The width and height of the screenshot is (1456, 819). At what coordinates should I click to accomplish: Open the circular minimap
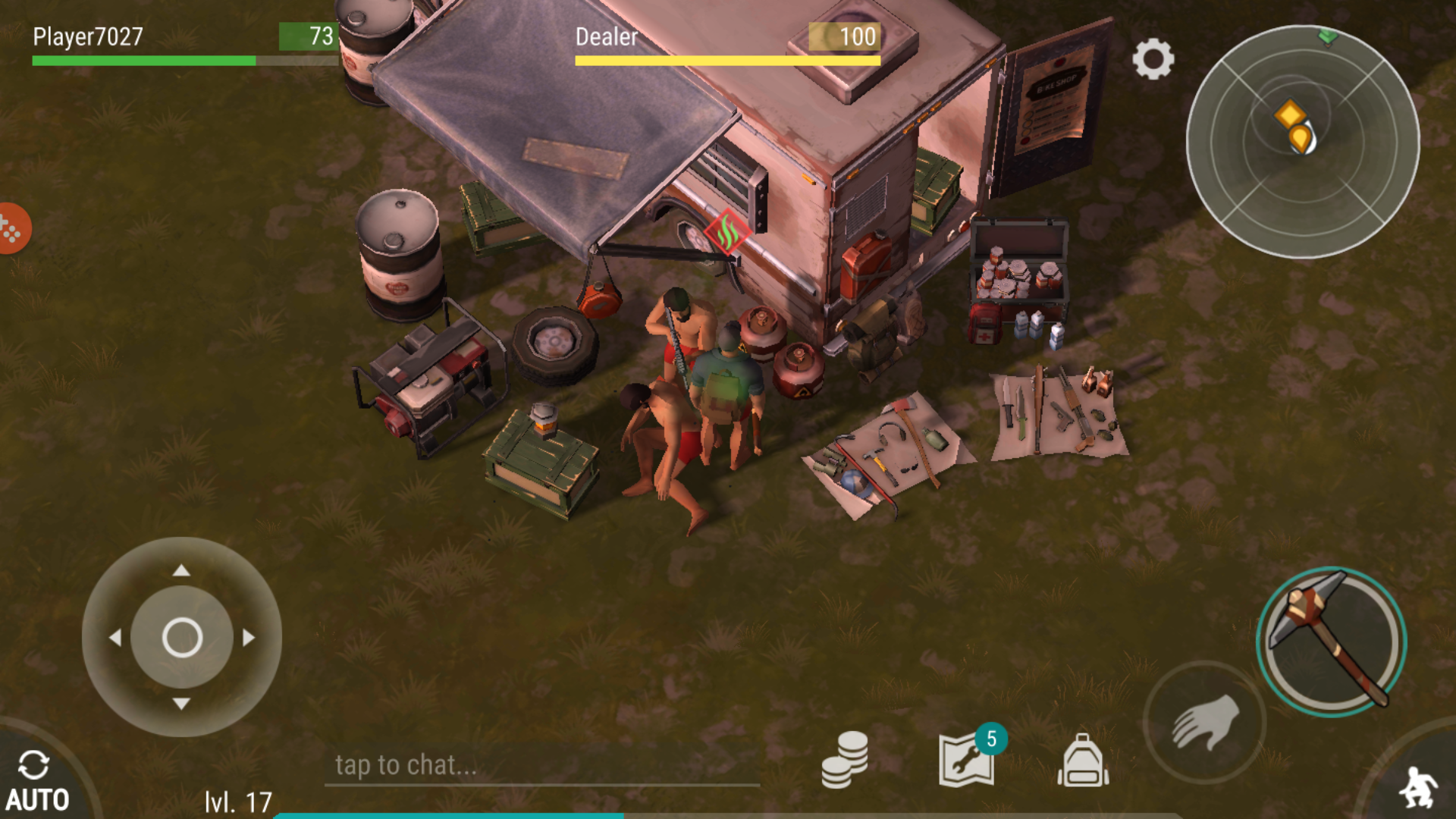click(1302, 142)
